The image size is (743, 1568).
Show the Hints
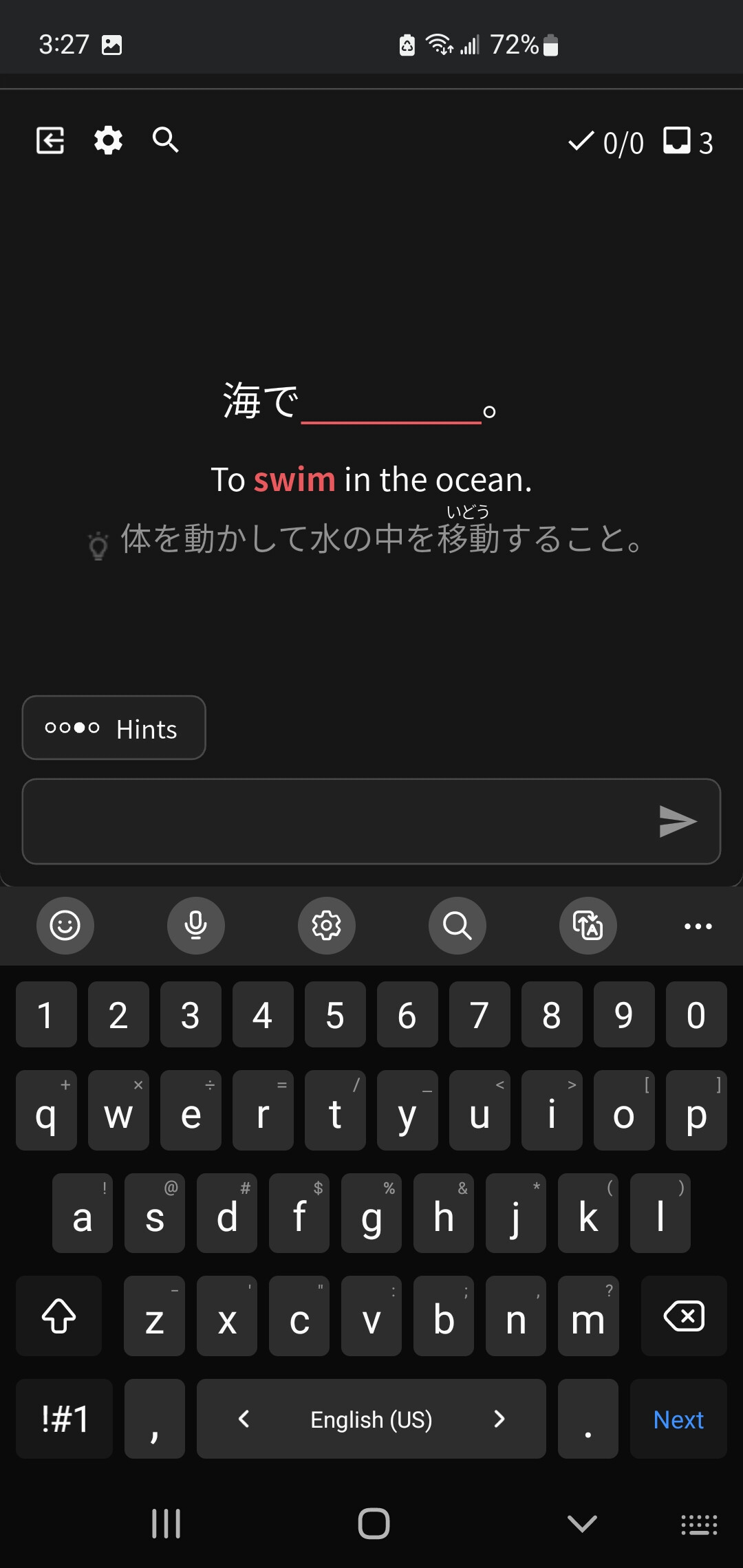pyautogui.click(x=114, y=728)
